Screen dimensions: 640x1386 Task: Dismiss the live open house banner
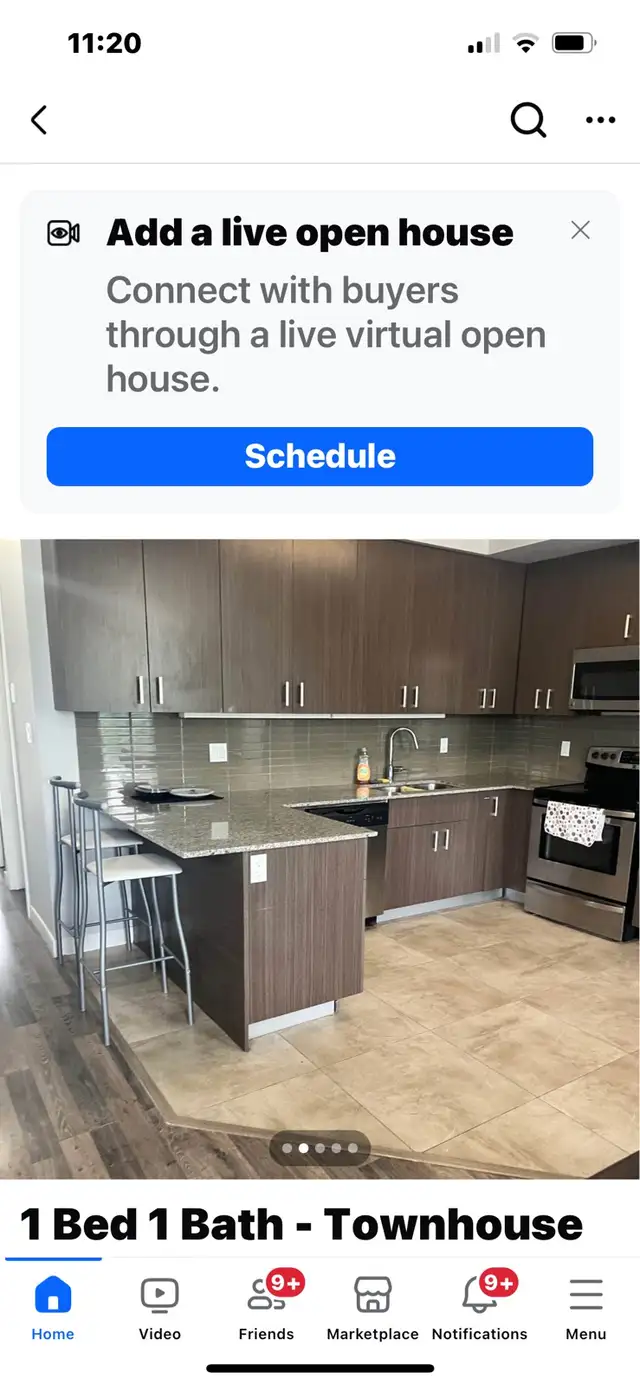click(x=580, y=230)
